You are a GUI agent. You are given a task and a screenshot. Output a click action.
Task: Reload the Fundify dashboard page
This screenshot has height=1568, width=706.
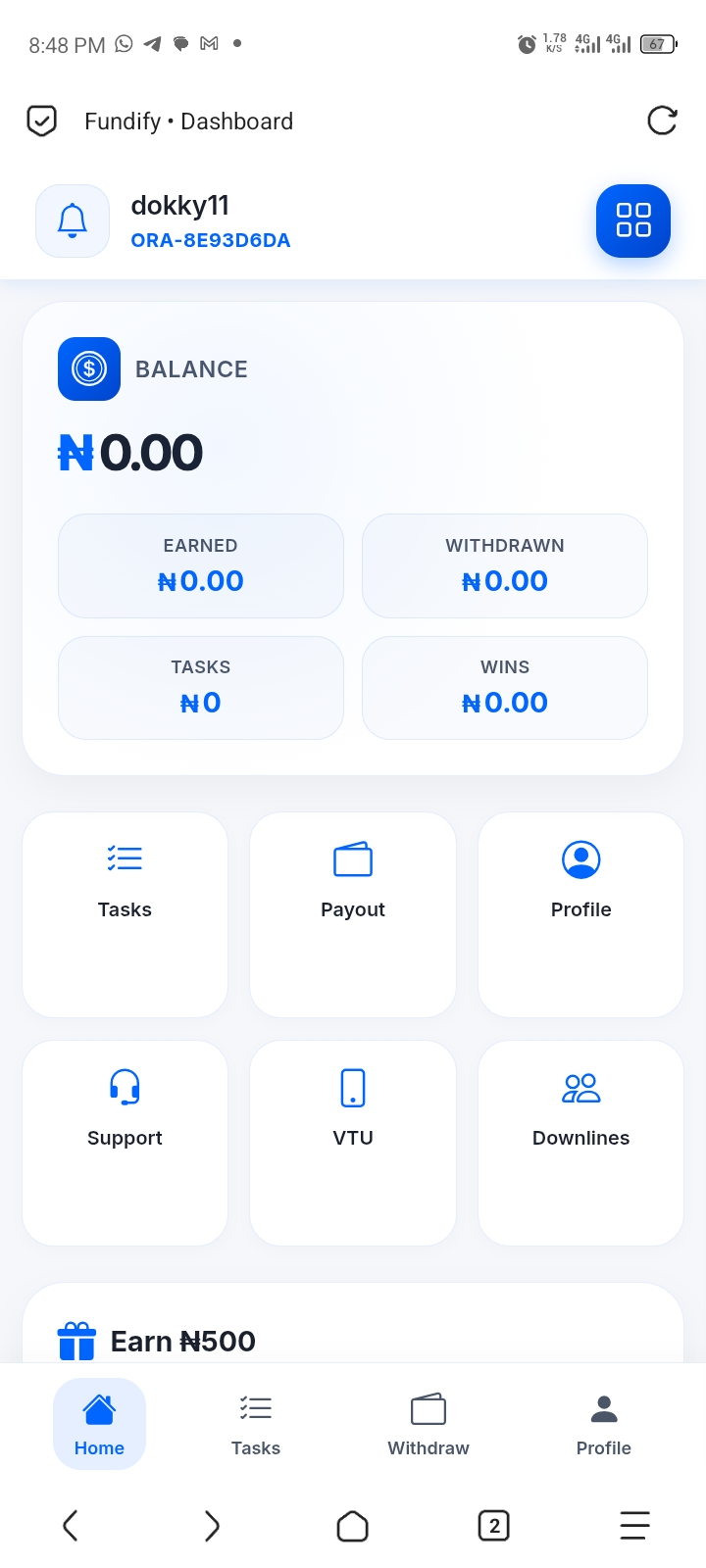click(x=662, y=121)
